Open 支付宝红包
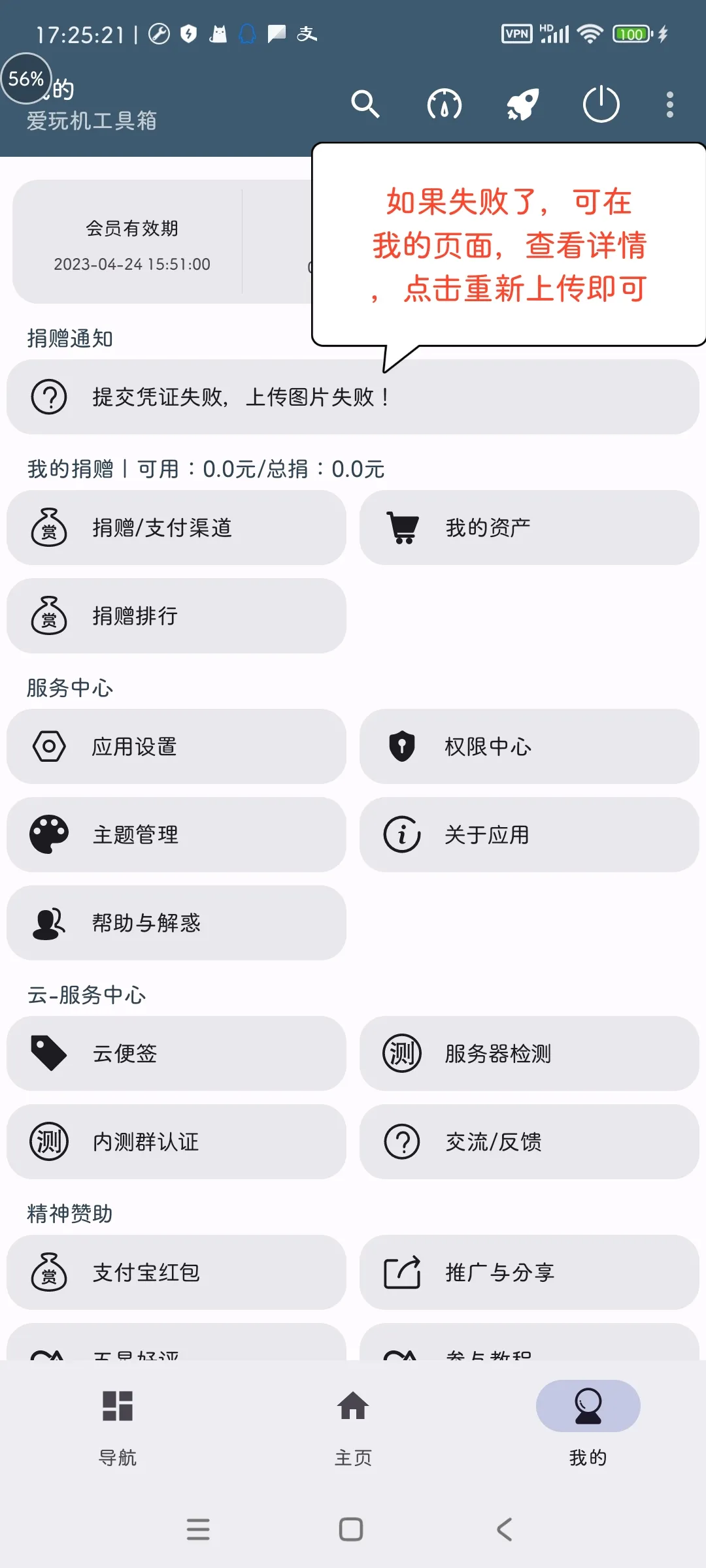 tap(175, 1273)
